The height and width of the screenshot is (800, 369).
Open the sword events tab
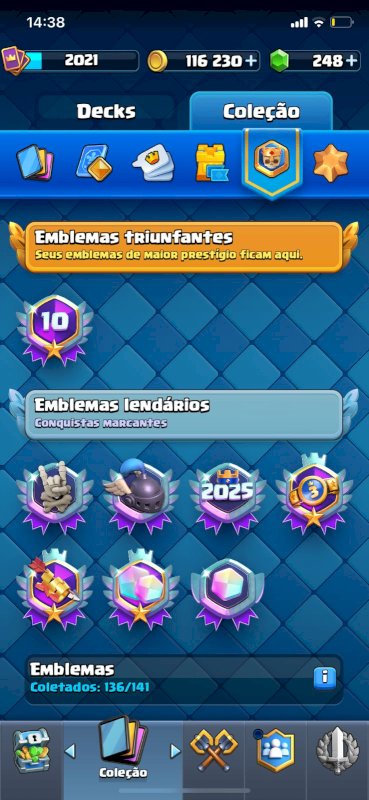pos(337,750)
